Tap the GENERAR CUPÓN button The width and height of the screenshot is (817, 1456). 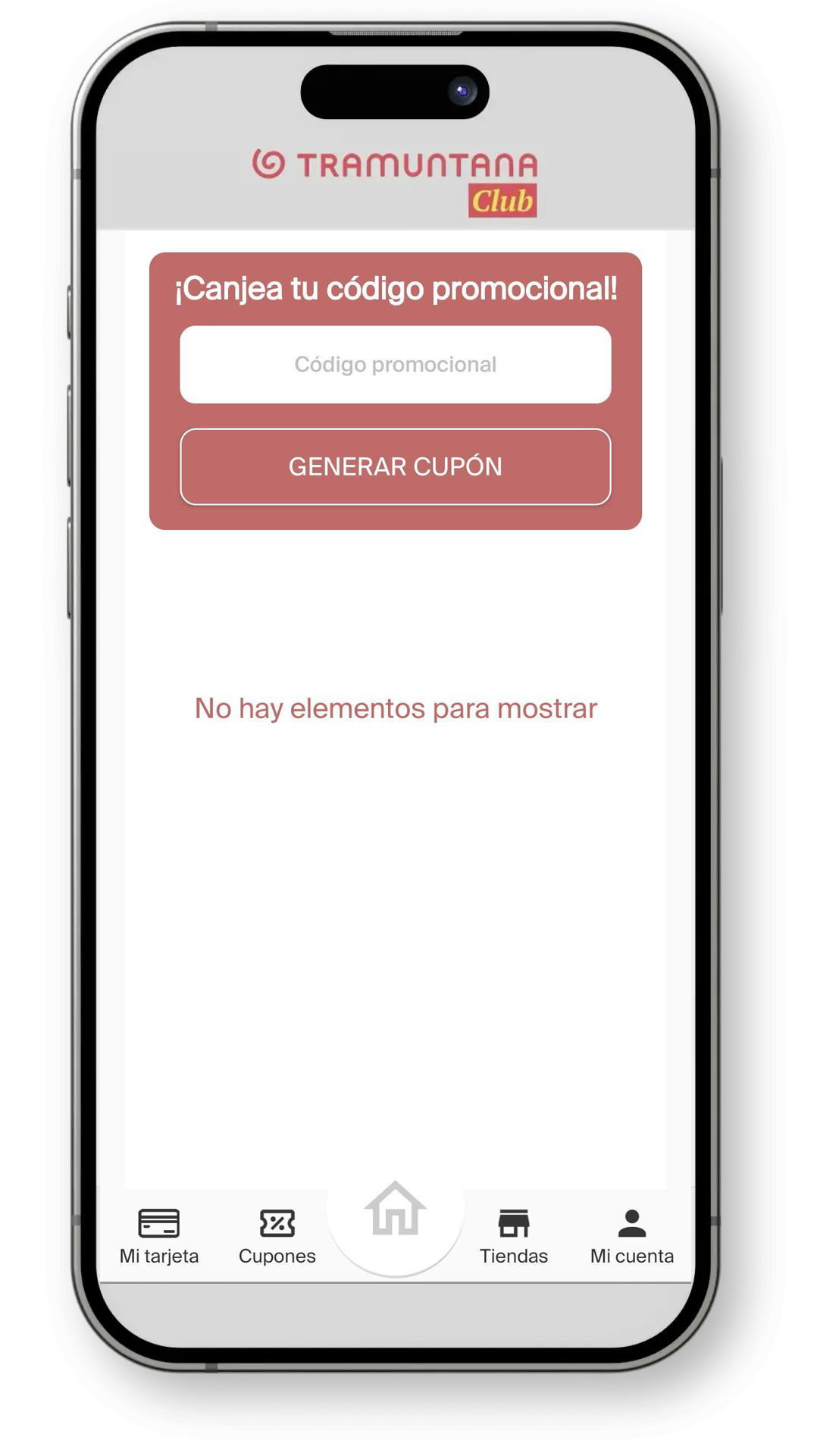(395, 466)
